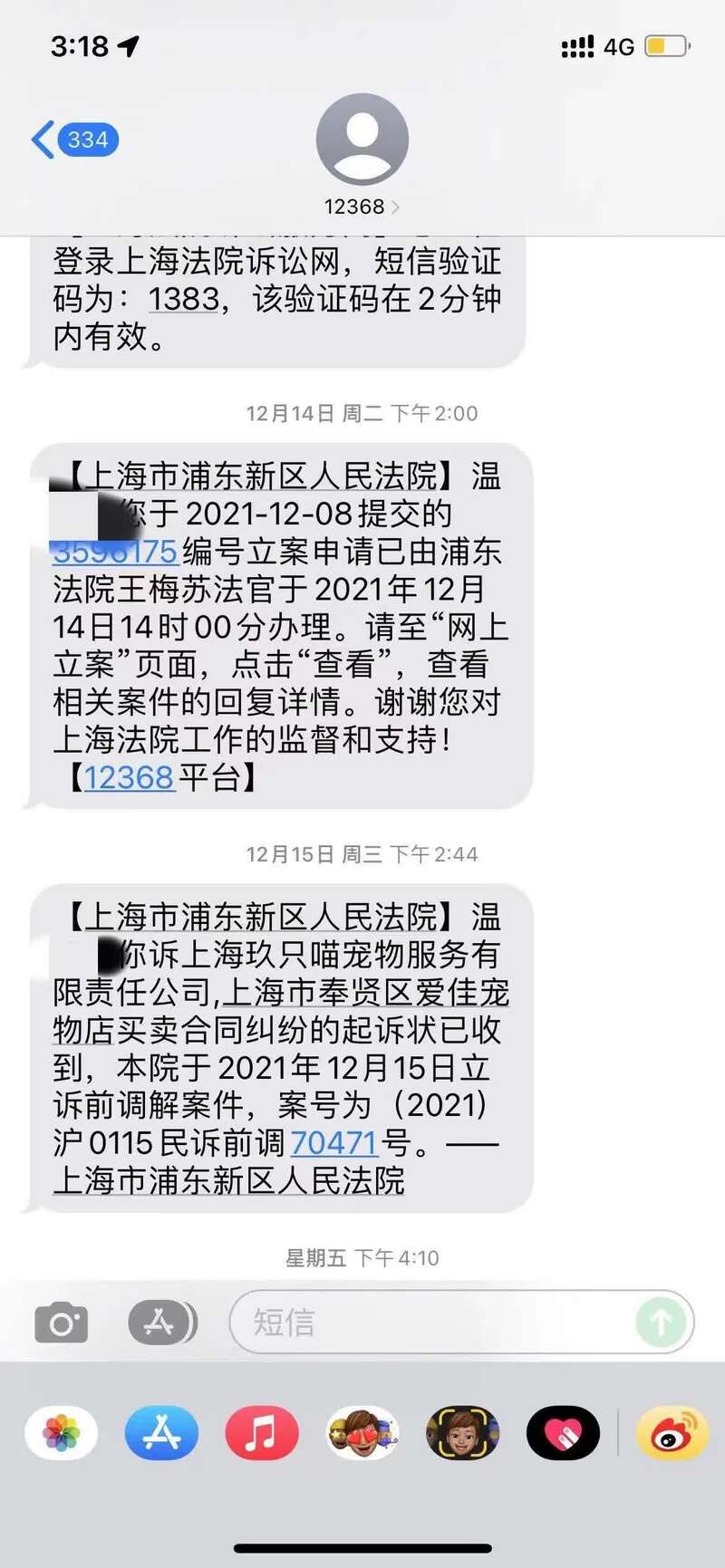The image size is (725, 1568).
Task: Open the camera to attach a photo
Action: (61, 1323)
